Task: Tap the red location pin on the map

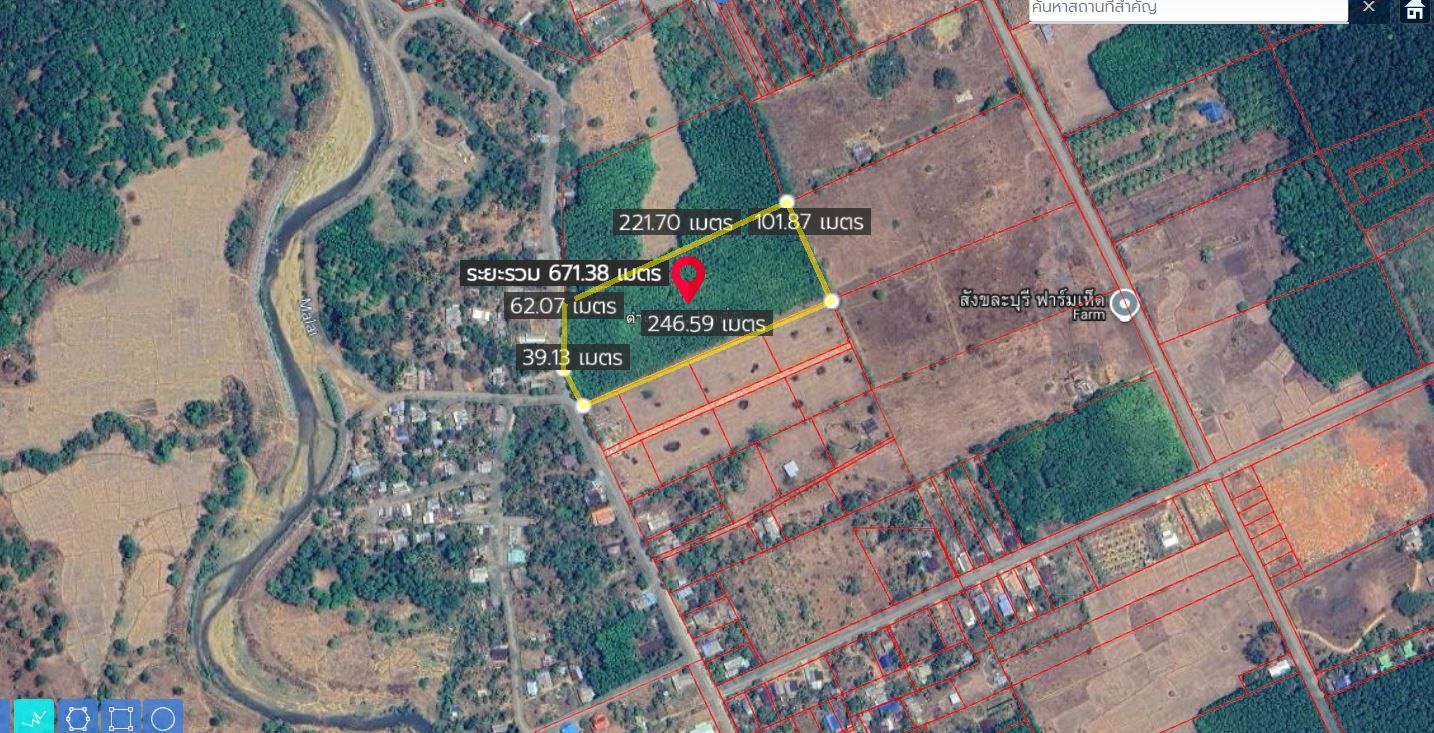Action: click(x=688, y=279)
